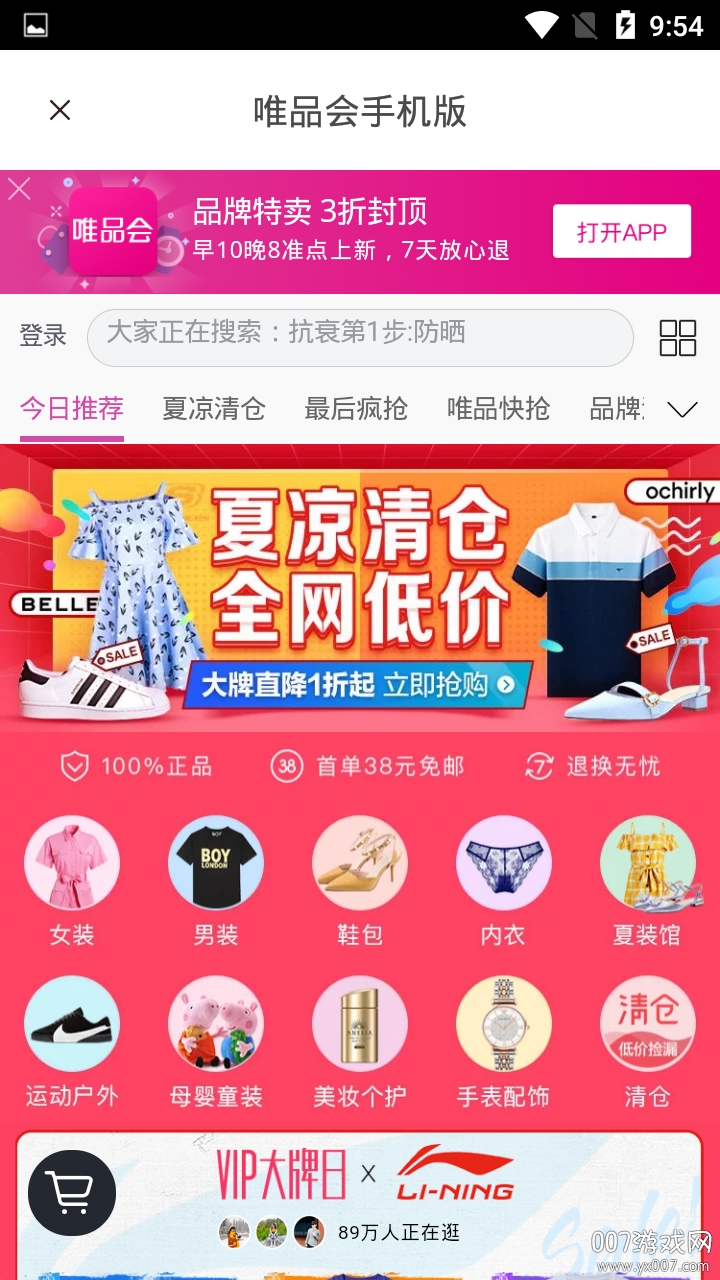Tap the 打开APP button
The height and width of the screenshot is (1280, 720).
621,232
